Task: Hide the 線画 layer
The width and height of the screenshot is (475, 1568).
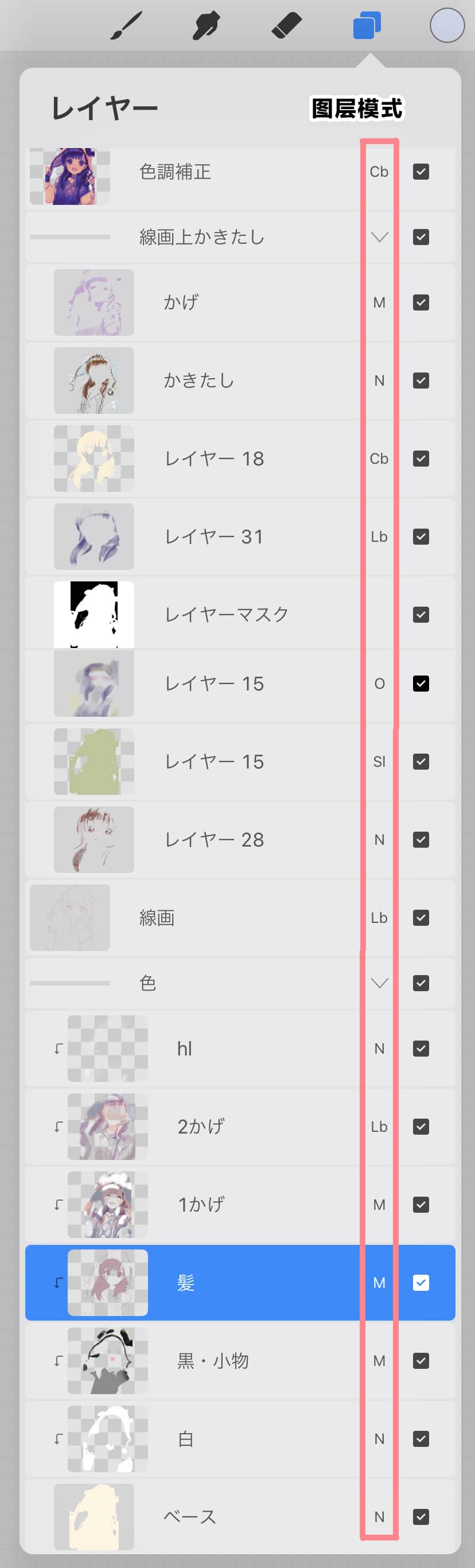Action: click(x=421, y=917)
